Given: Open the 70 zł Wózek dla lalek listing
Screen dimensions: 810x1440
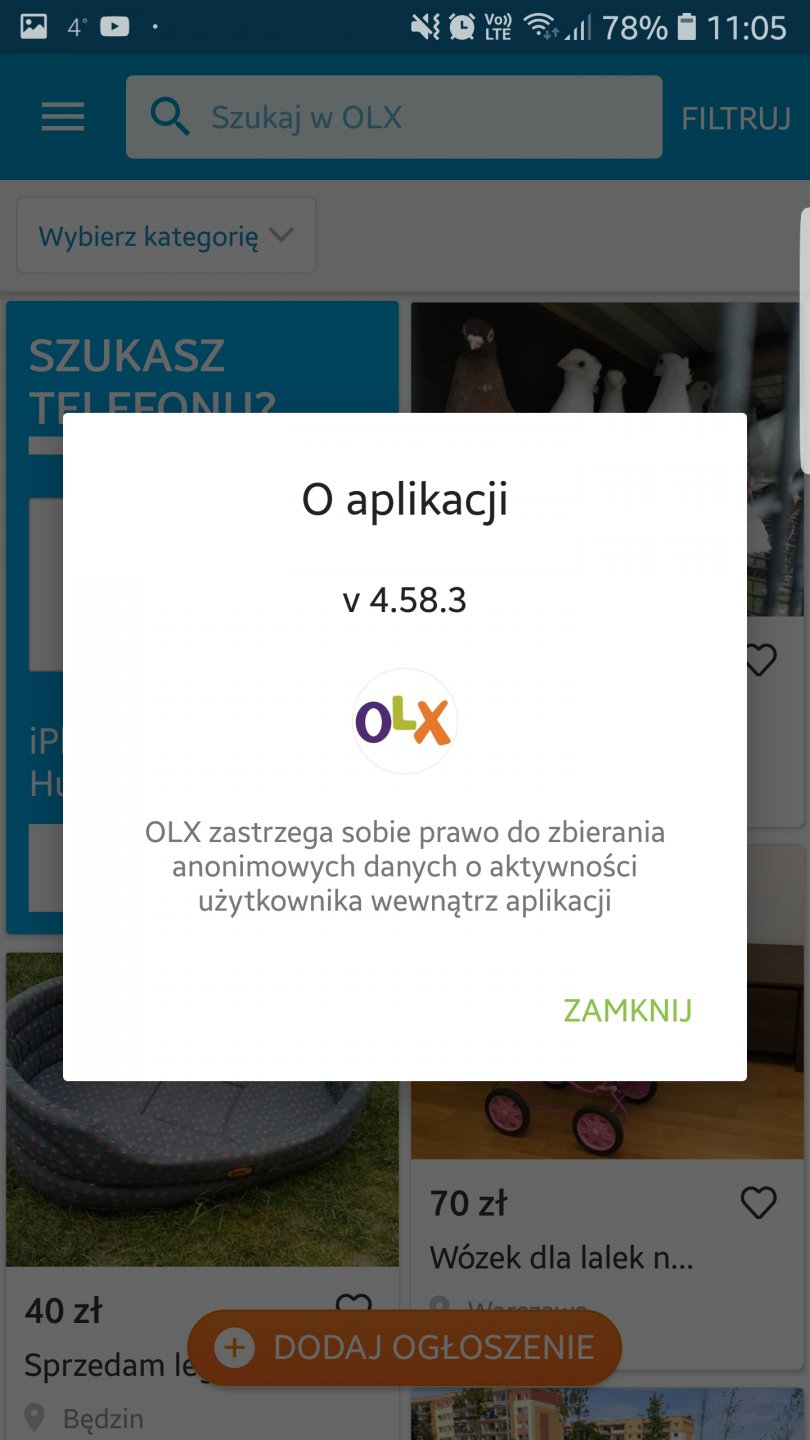Looking at the screenshot, I should pyautogui.click(x=560, y=1257).
